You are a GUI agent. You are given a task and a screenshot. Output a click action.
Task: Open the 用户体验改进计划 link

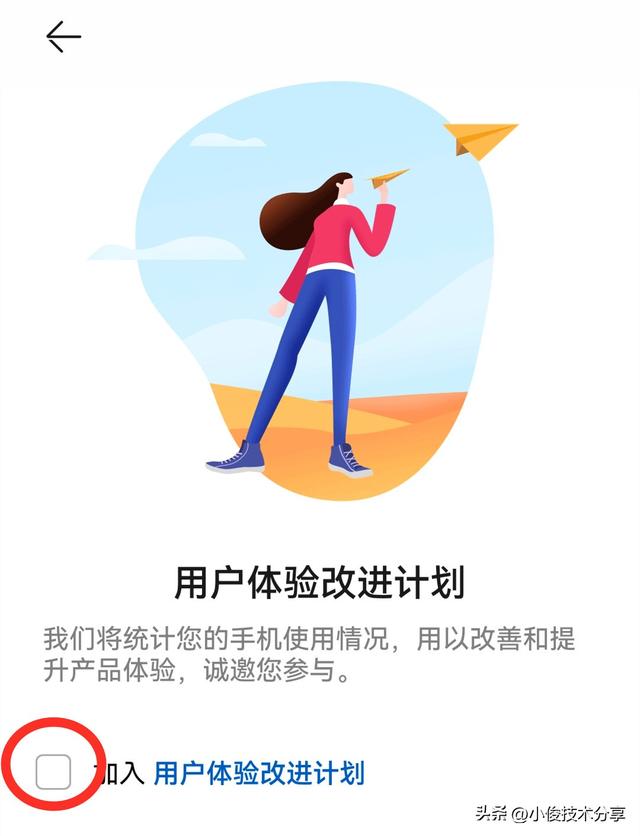coord(259,772)
